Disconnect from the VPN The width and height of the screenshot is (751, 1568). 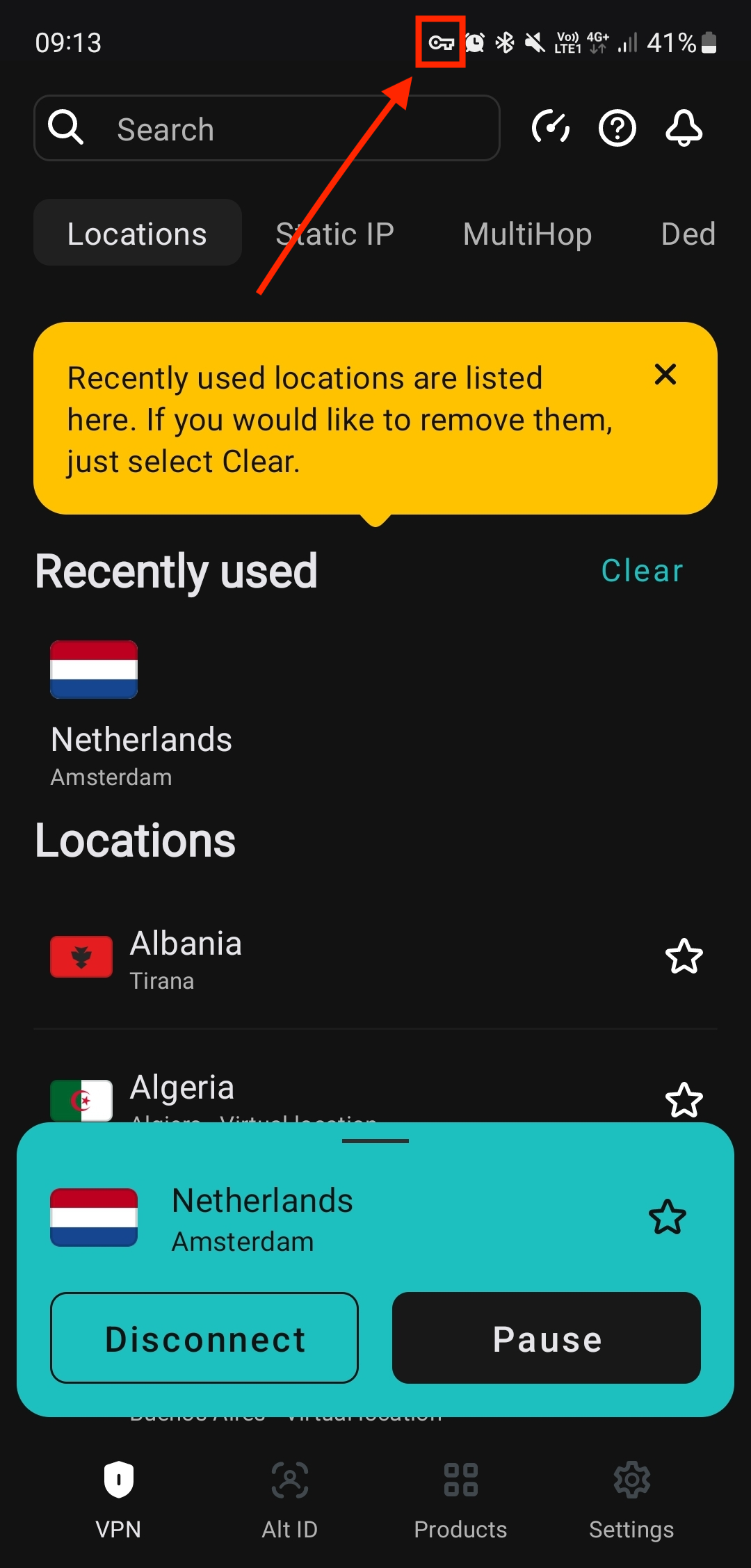click(x=204, y=1338)
